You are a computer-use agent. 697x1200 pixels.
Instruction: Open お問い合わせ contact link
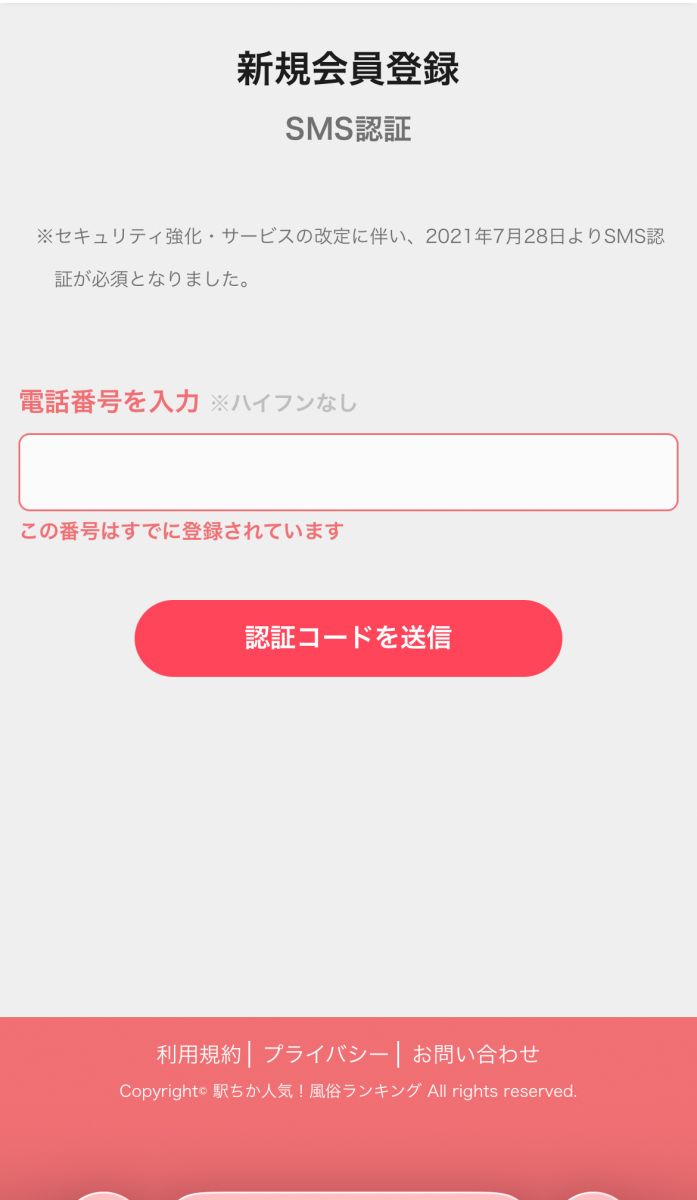coord(475,1053)
